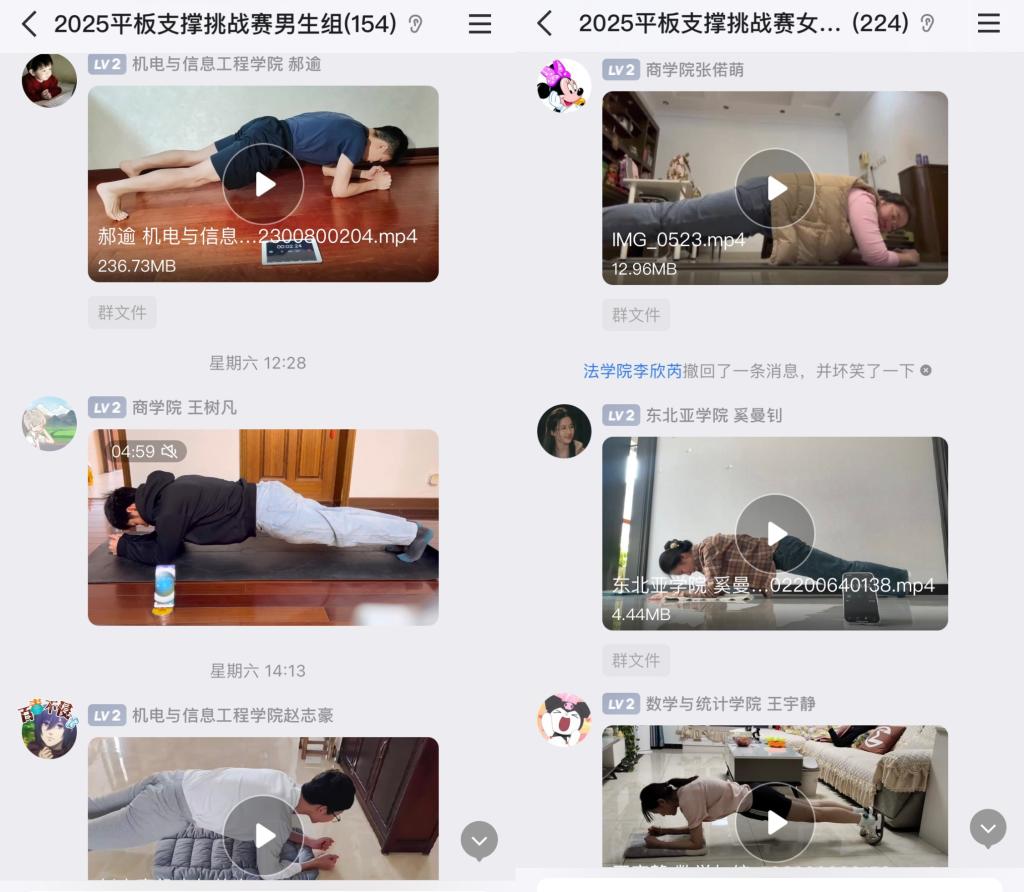
Task: Jump to latest messages in 女生组
Action: pyautogui.click(x=988, y=828)
